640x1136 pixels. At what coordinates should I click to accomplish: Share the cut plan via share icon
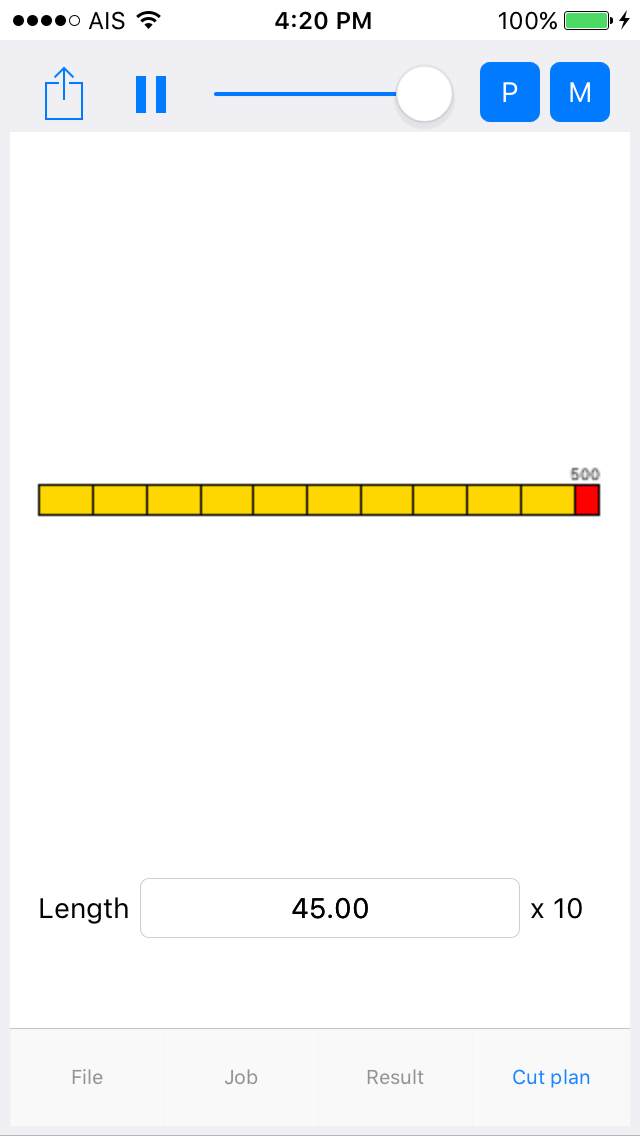(64, 93)
